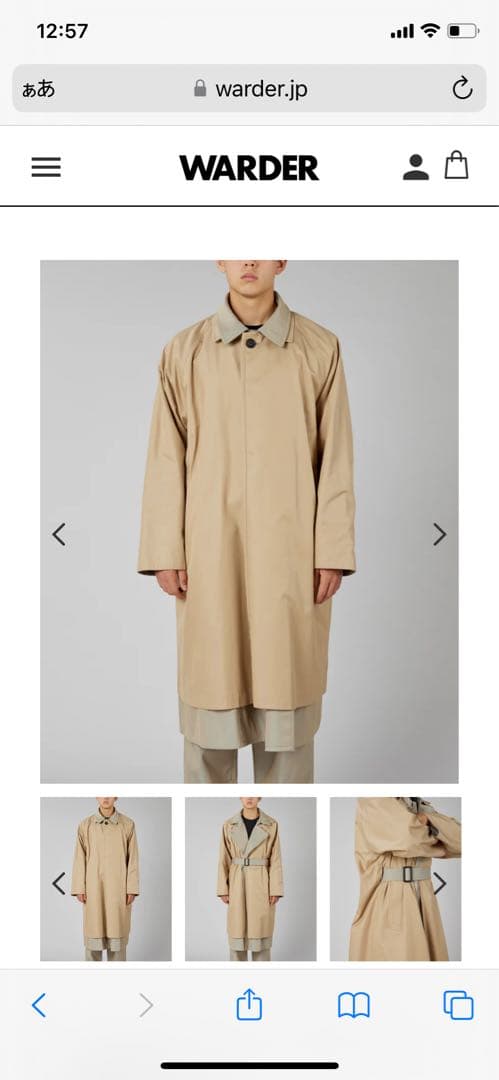499x1080 pixels.
Task: Select the first coat thumbnail
Action: click(105, 879)
